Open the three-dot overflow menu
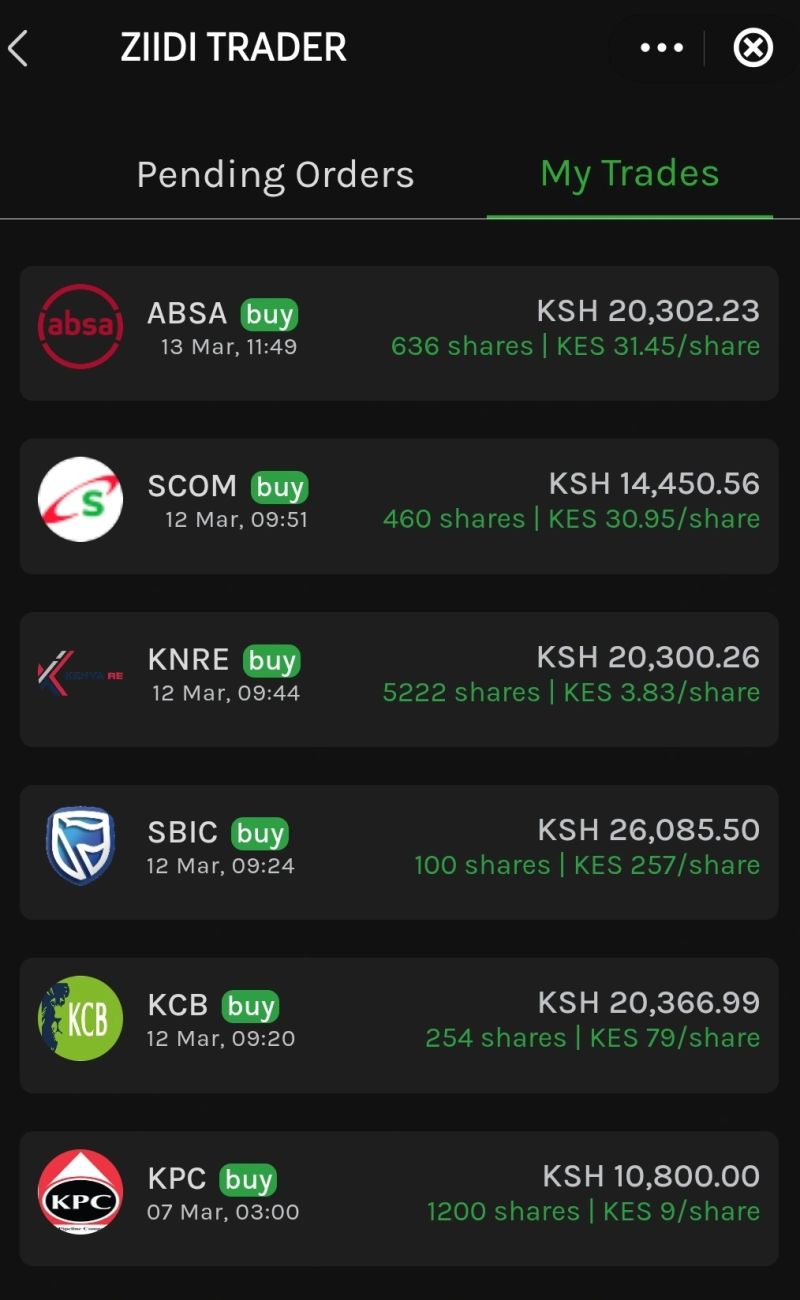 660,47
